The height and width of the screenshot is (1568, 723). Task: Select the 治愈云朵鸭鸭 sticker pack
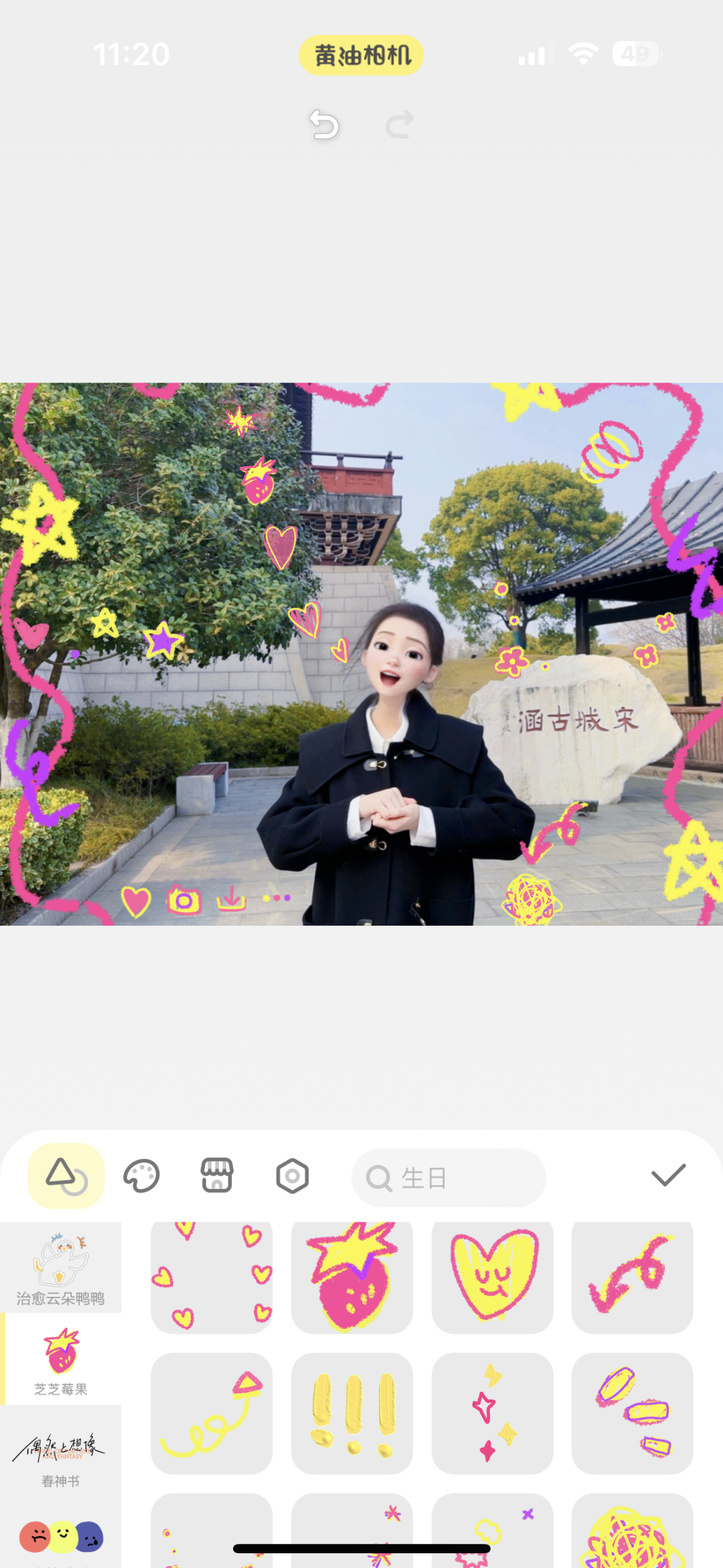click(x=60, y=1267)
